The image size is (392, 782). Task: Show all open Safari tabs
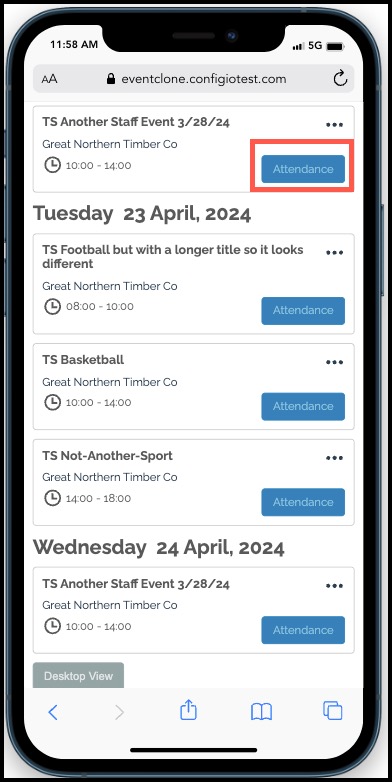[x=333, y=711]
